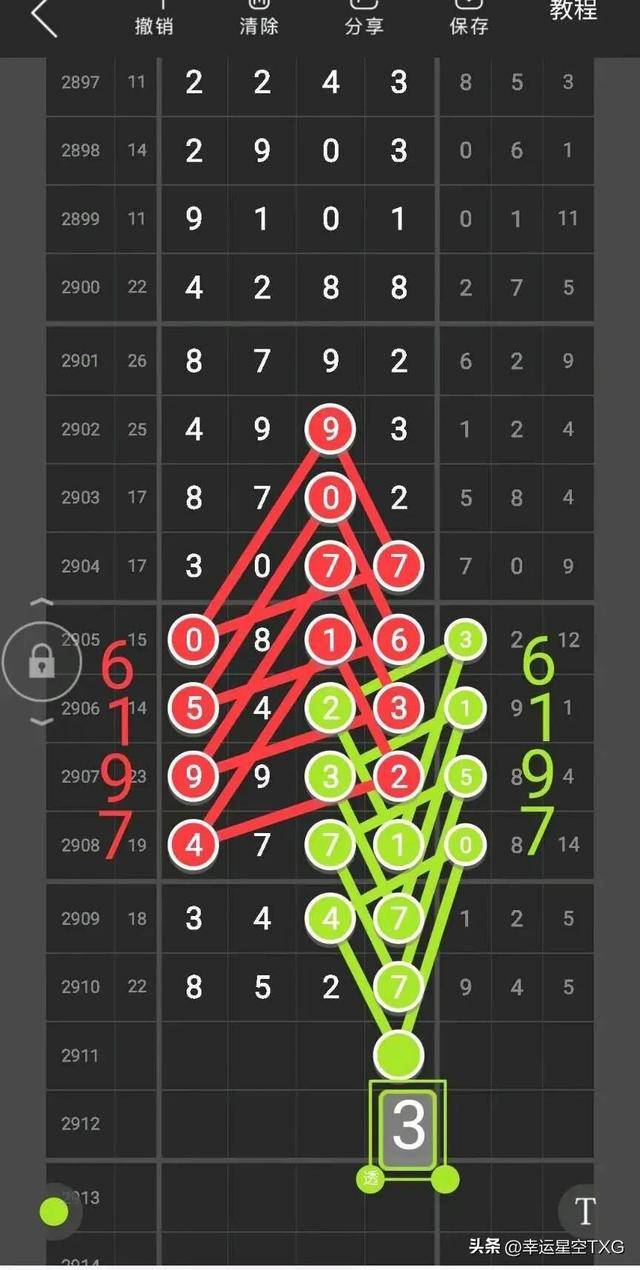Toggle the lock icon
The image size is (640, 1270).
pos(41,660)
